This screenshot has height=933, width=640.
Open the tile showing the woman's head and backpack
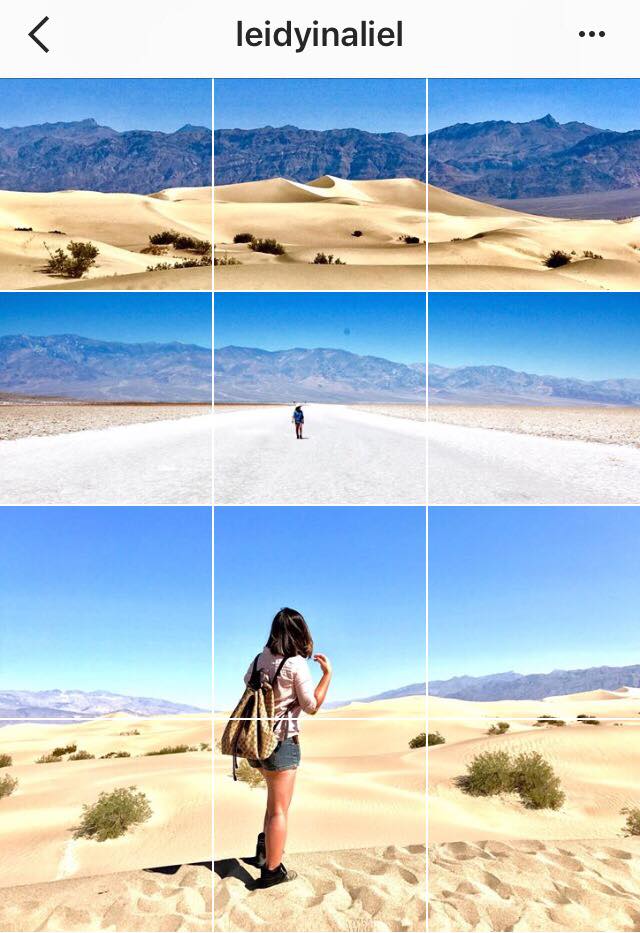(320, 612)
